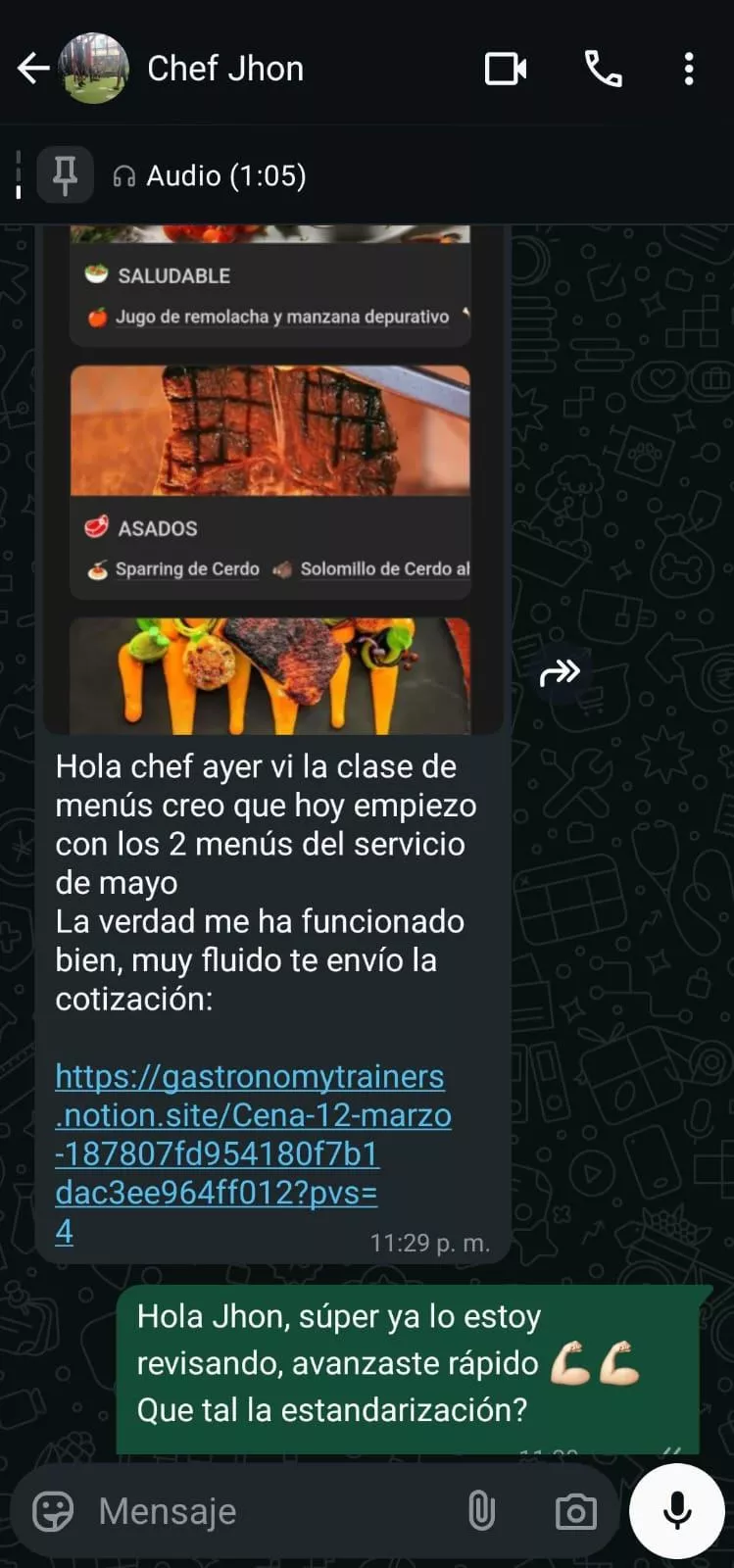Go back to the chat list
This screenshot has height=1568, width=734.
tap(33, 69)
